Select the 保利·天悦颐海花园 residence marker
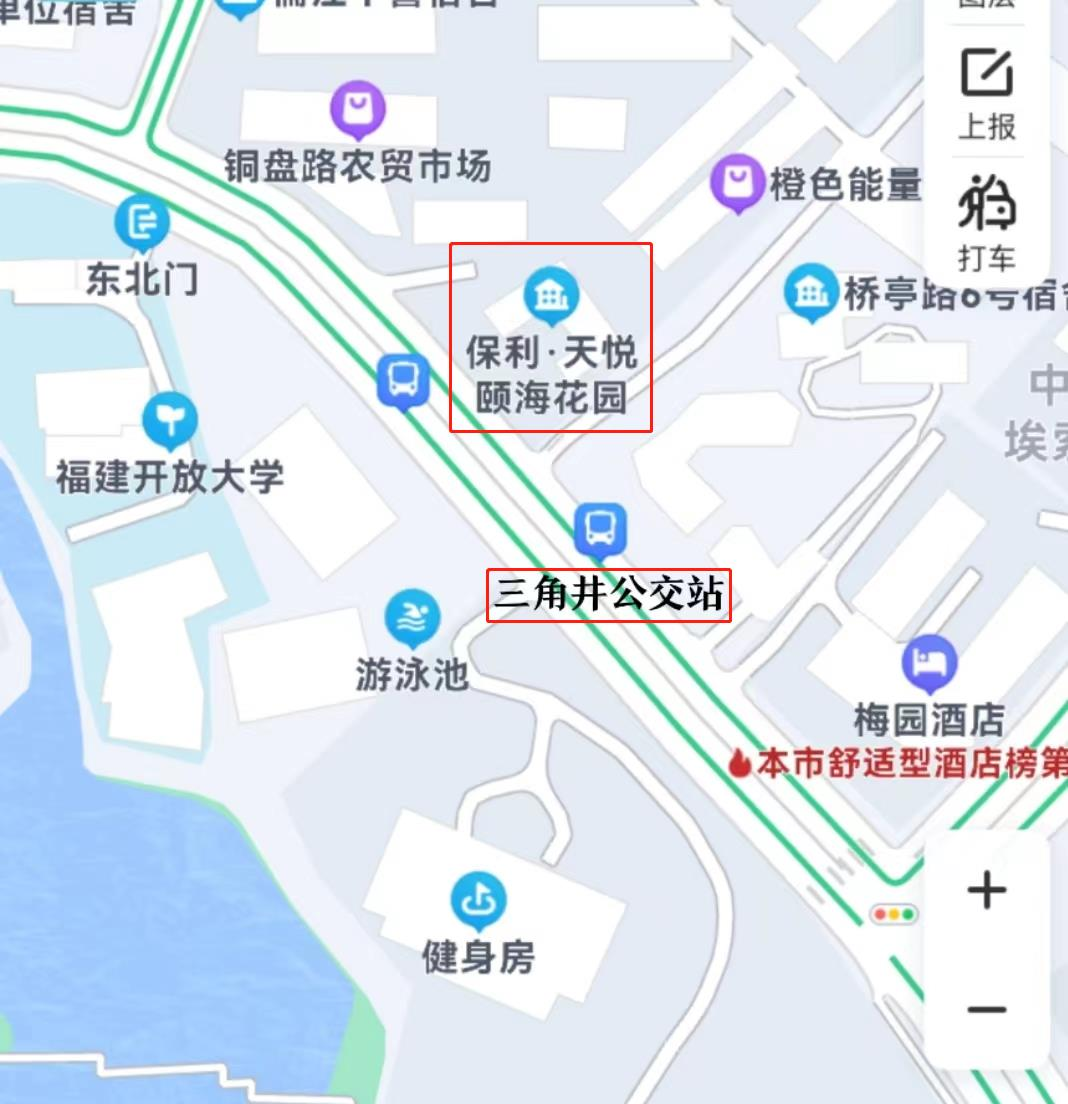1068x1104 pixels. 551,296
